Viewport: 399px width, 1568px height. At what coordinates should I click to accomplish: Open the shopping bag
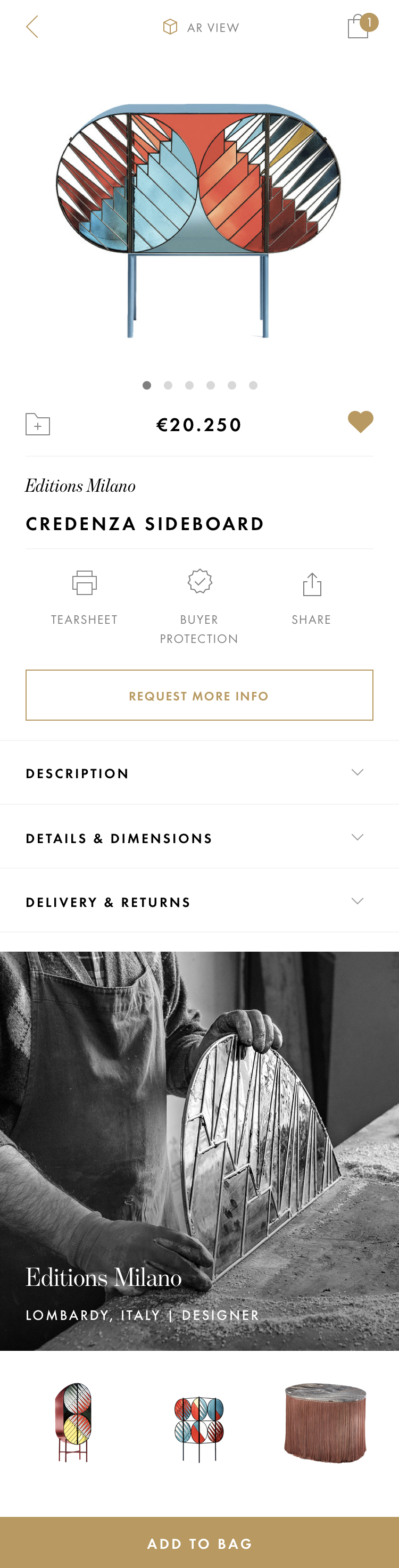tap(359, 27)
